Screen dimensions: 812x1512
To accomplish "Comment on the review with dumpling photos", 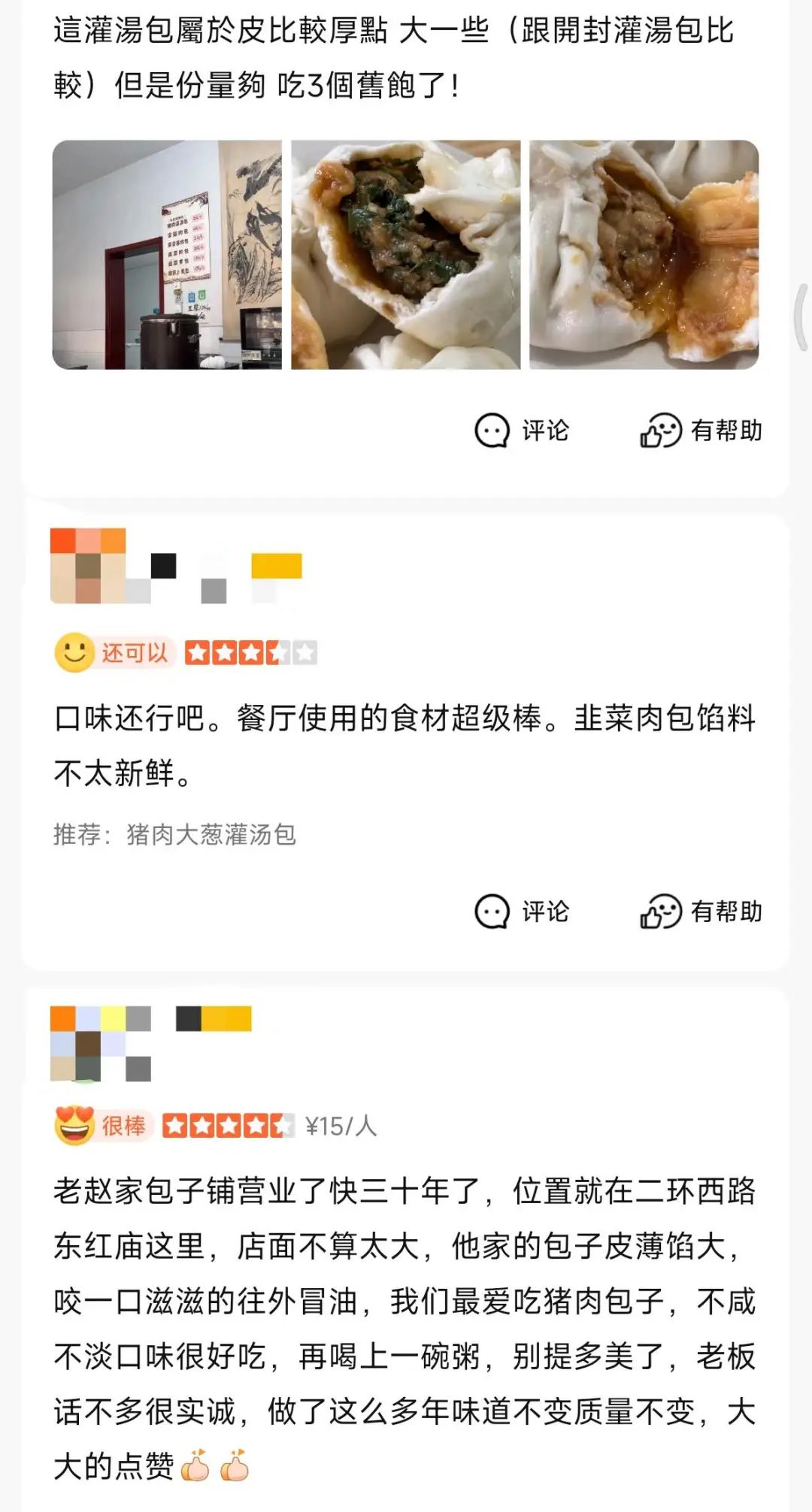I will tap(522, 431).
